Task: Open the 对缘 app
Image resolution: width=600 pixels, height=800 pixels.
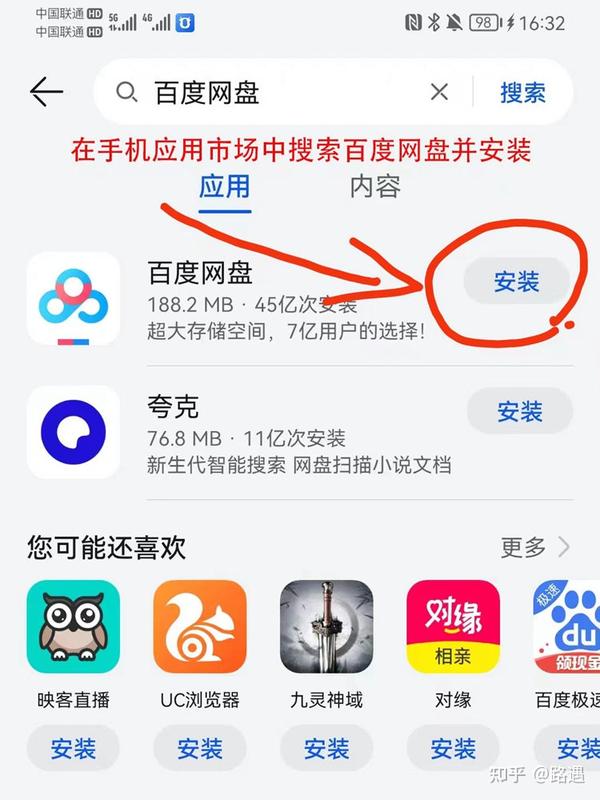Action: pos(452,626)
